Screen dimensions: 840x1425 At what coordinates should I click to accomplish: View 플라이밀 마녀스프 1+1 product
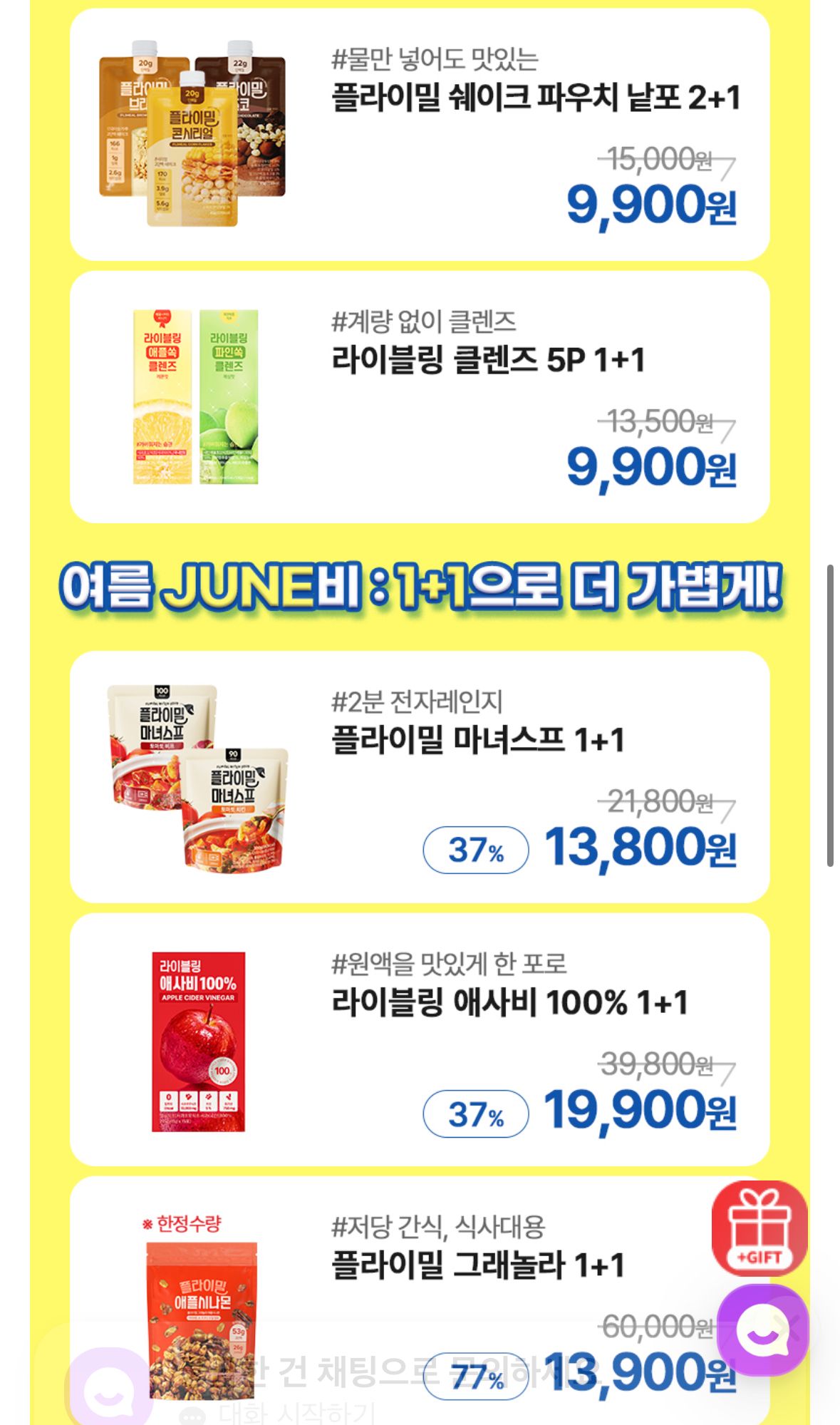pos(420,776)
